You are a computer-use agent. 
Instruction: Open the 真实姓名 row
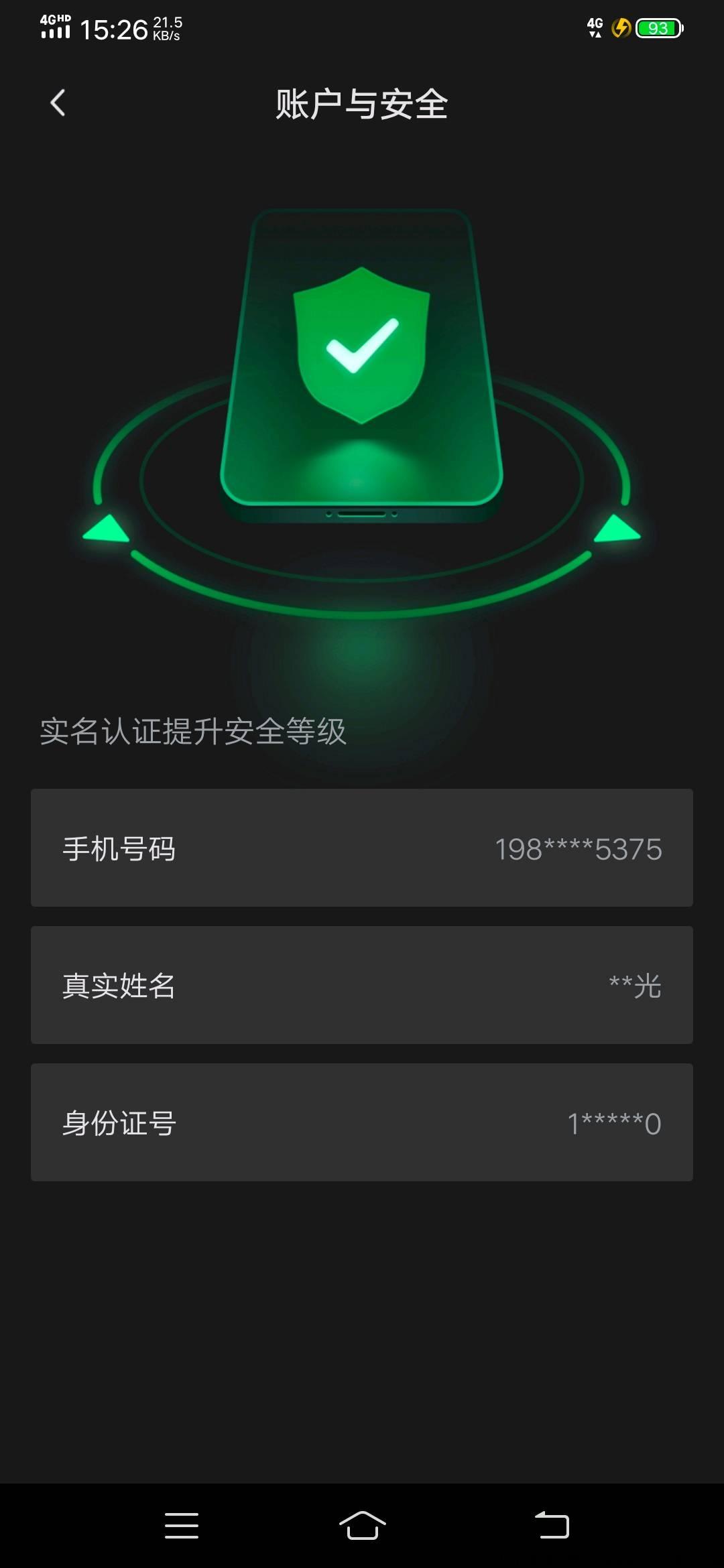tap(362, 985)
